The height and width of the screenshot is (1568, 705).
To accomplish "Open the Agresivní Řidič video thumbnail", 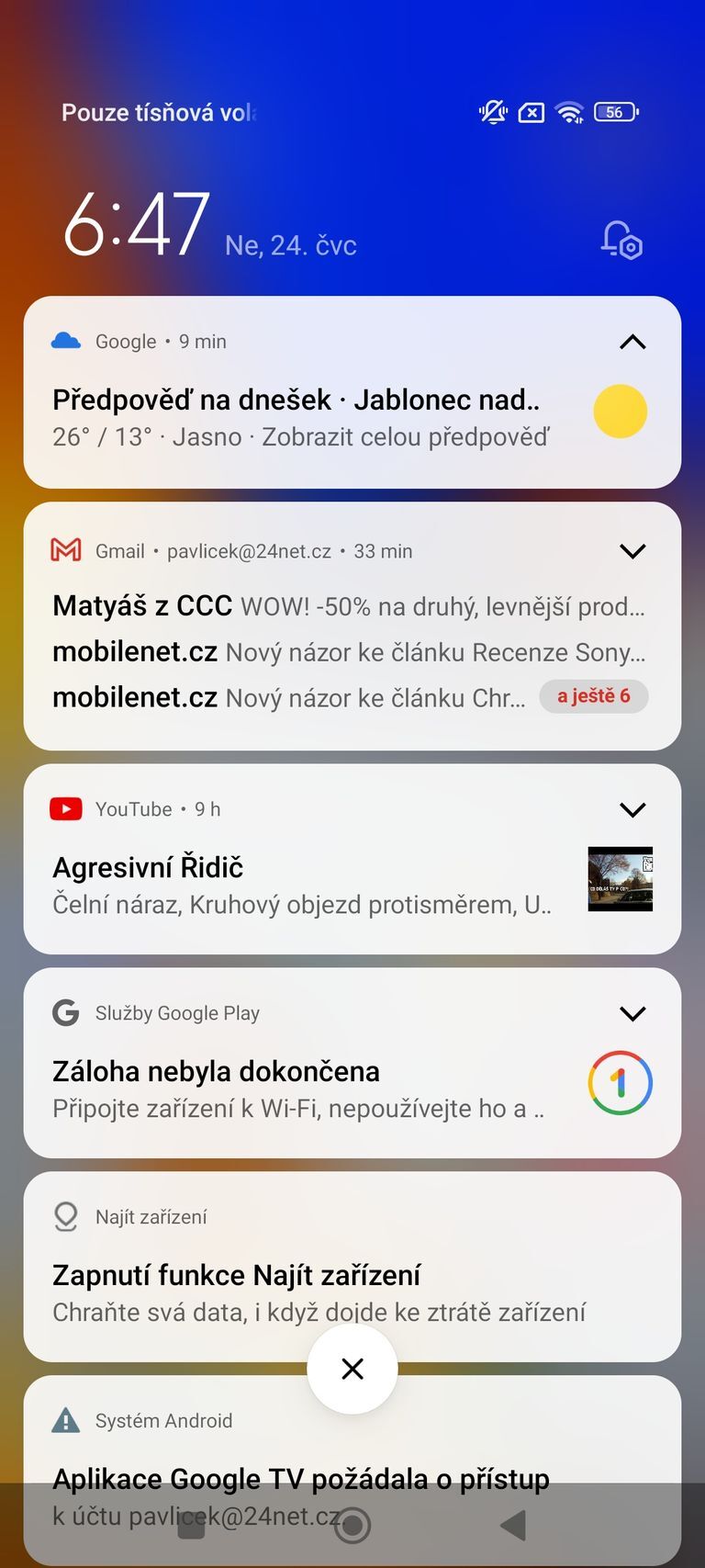I will click(621, 879).
